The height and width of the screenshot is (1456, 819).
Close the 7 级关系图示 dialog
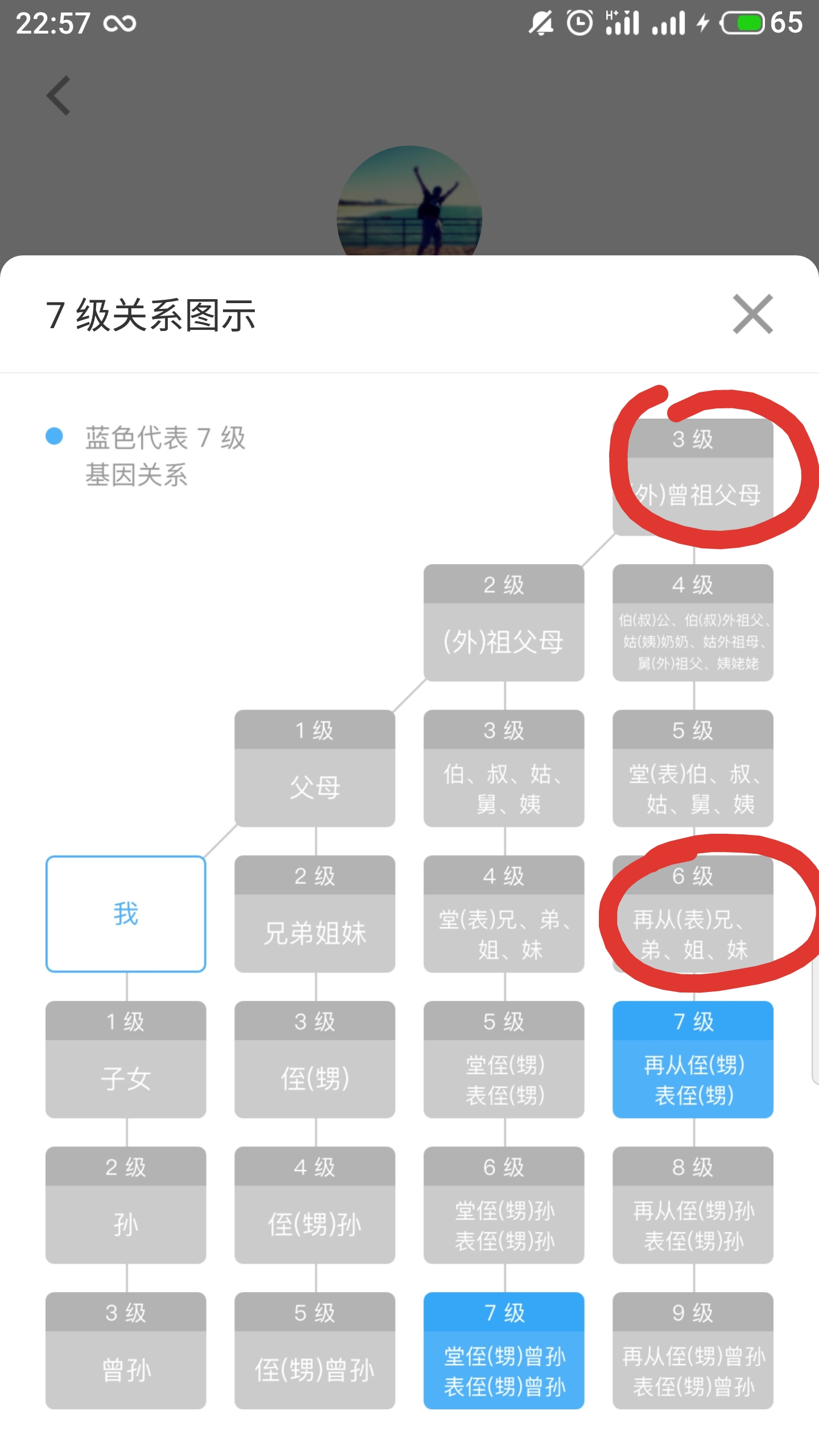coord(752,314)
